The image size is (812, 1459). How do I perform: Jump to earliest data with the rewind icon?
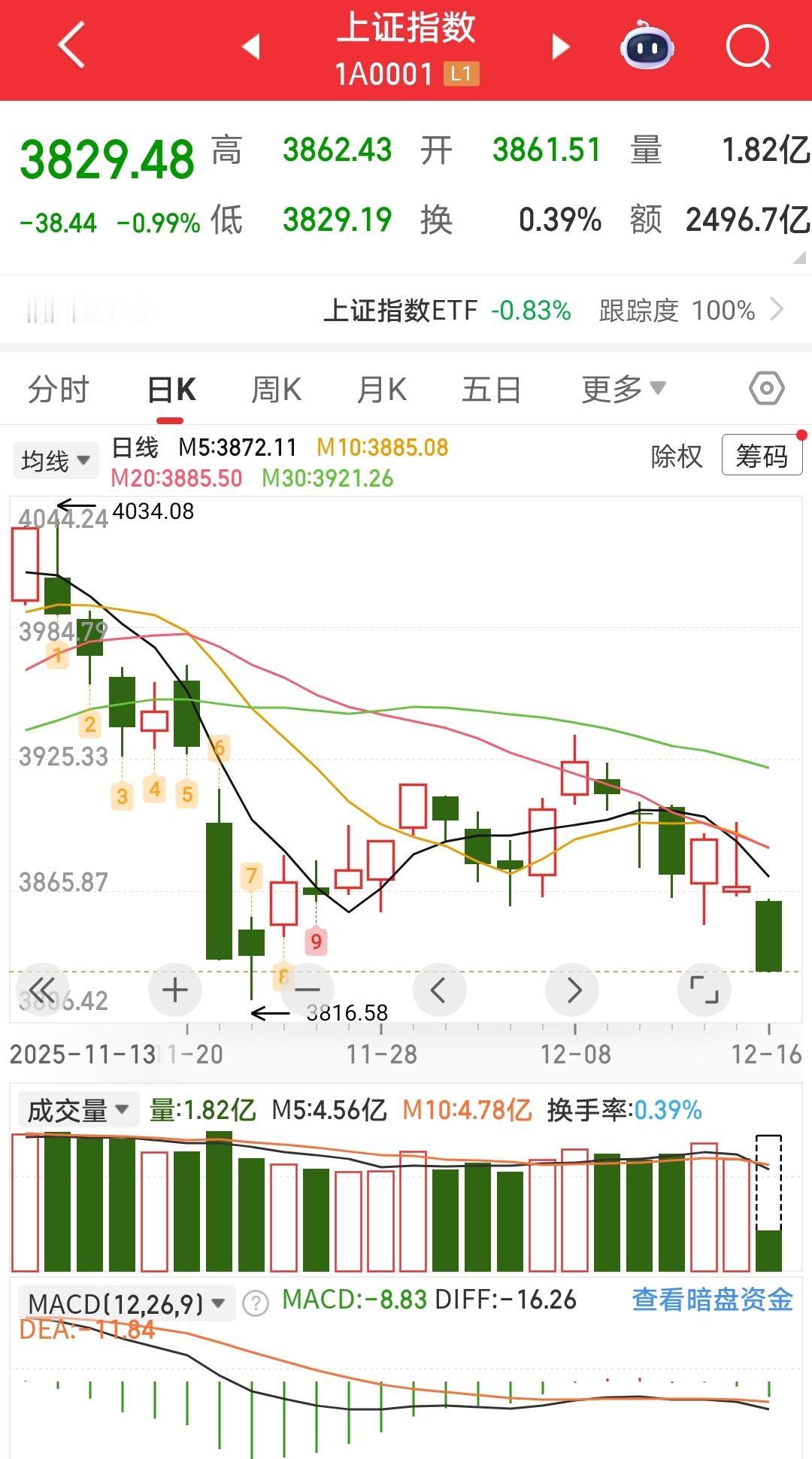coord(44,990)
